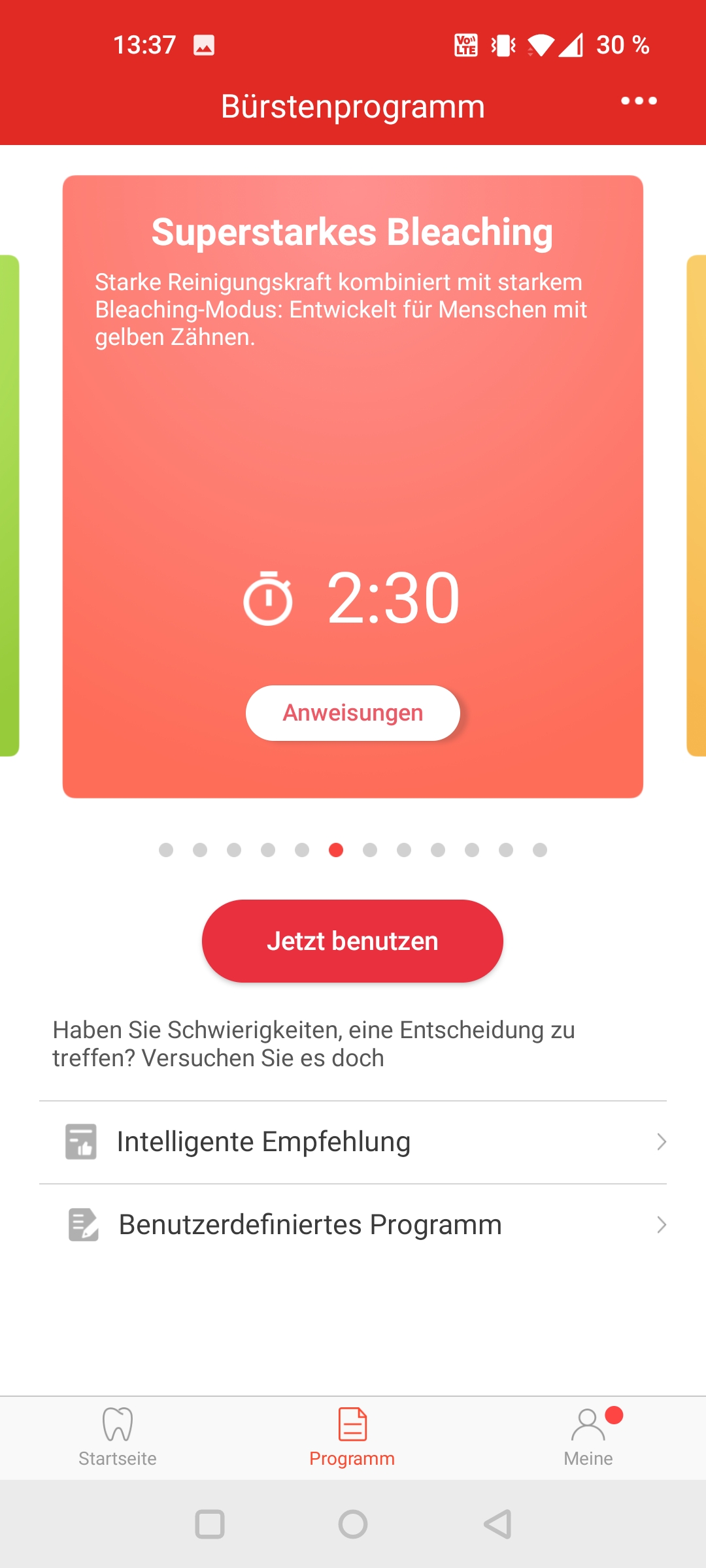Image resolution: width=706 pixels, height=1568 pixels.
Task: Open Intelligente Empfehlung
Action: (353, 1142)
